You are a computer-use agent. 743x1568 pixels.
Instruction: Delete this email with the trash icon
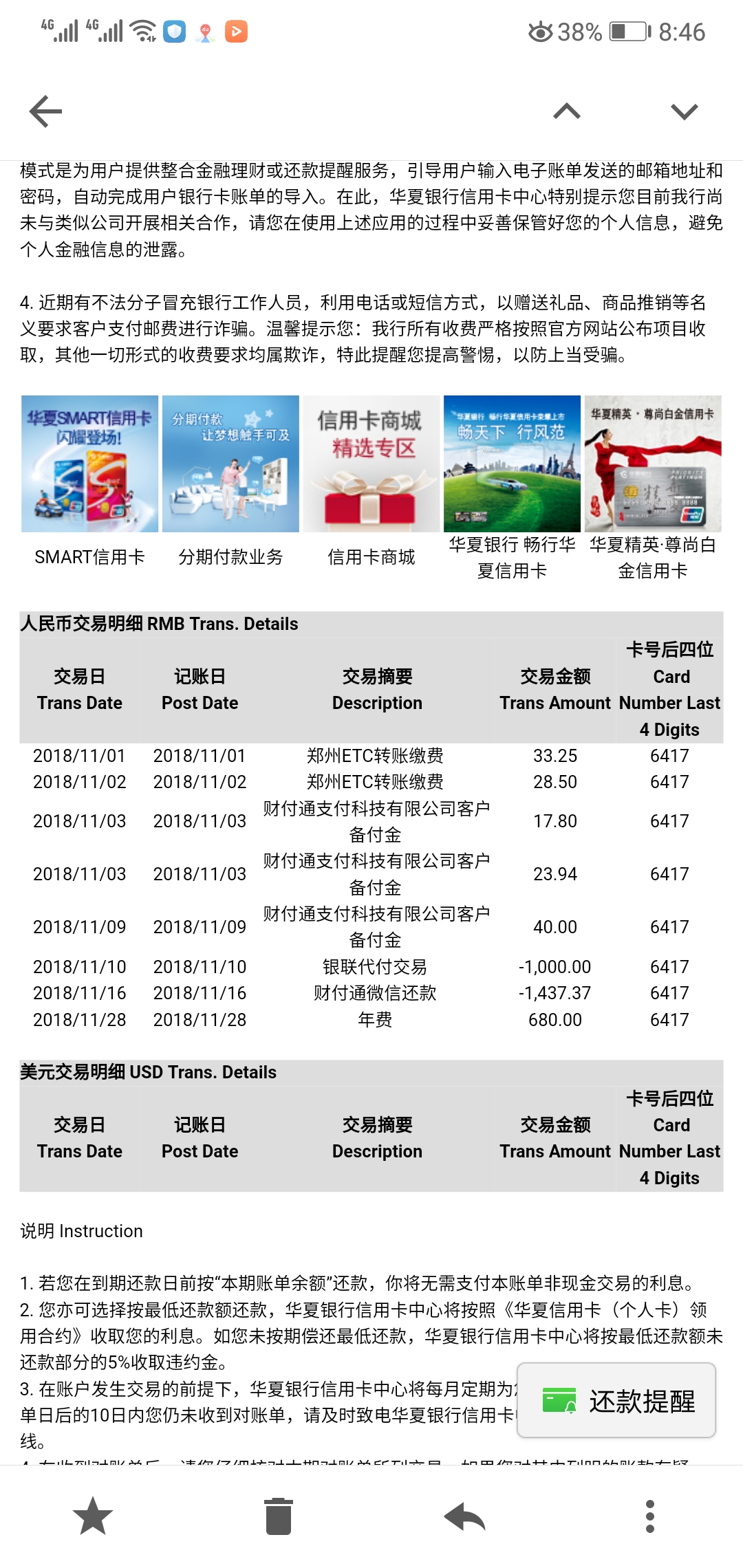[279, 1516]
